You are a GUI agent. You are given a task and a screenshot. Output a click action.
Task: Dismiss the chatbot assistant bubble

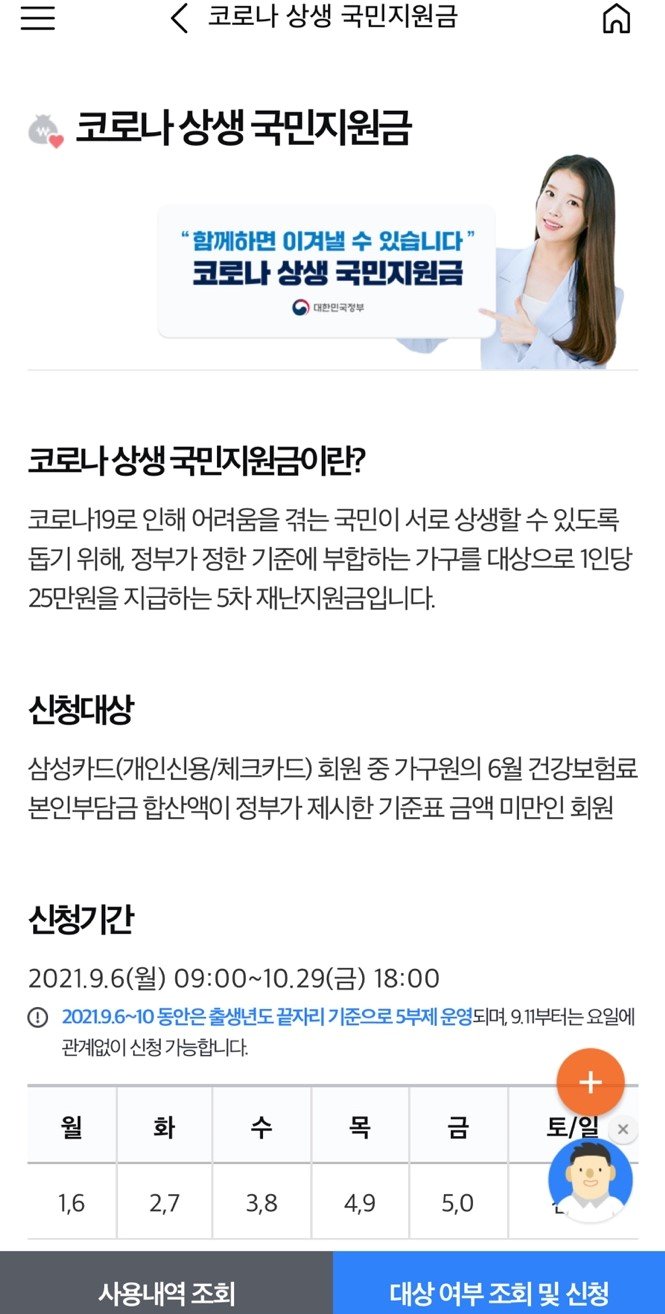pos(623,1129)
